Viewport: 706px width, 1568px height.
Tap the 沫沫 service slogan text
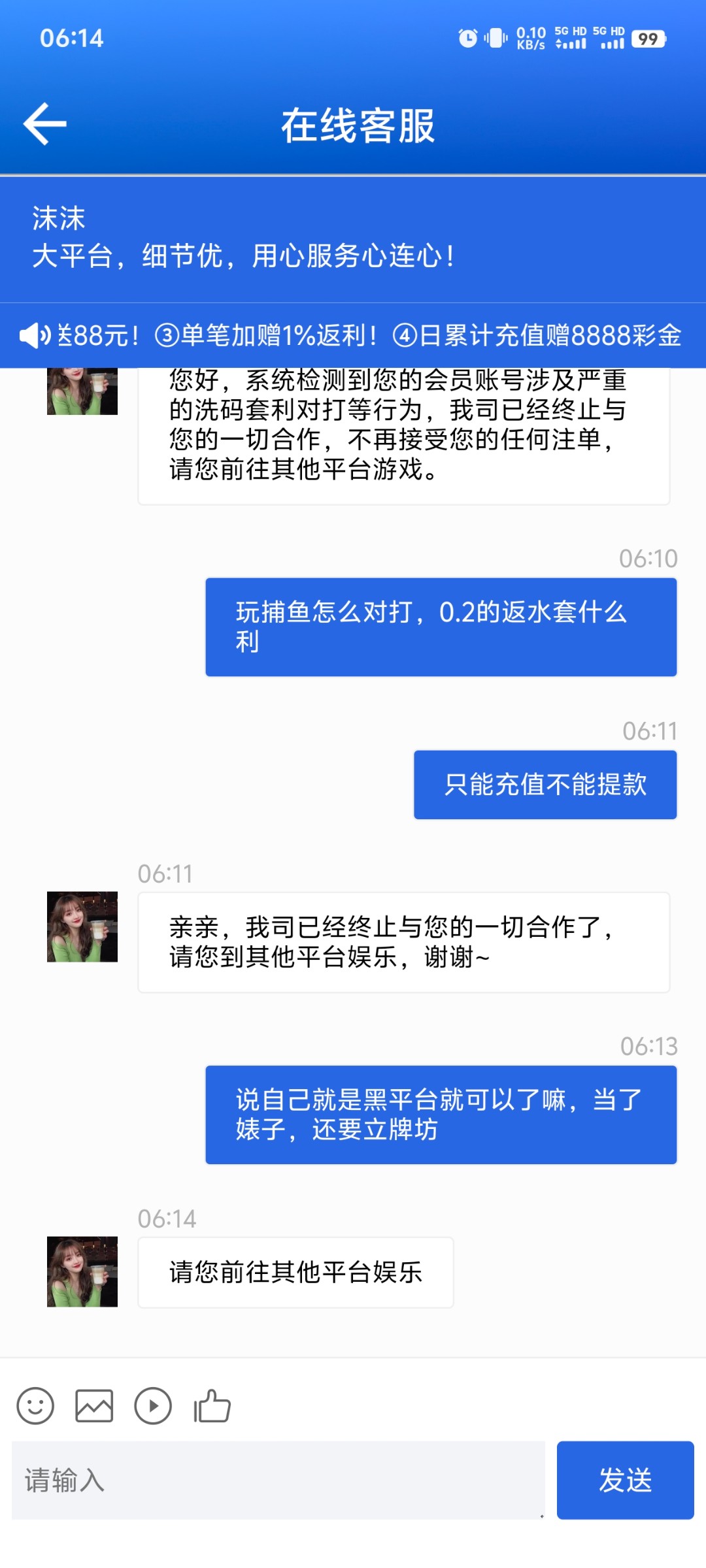click(245, 256)
